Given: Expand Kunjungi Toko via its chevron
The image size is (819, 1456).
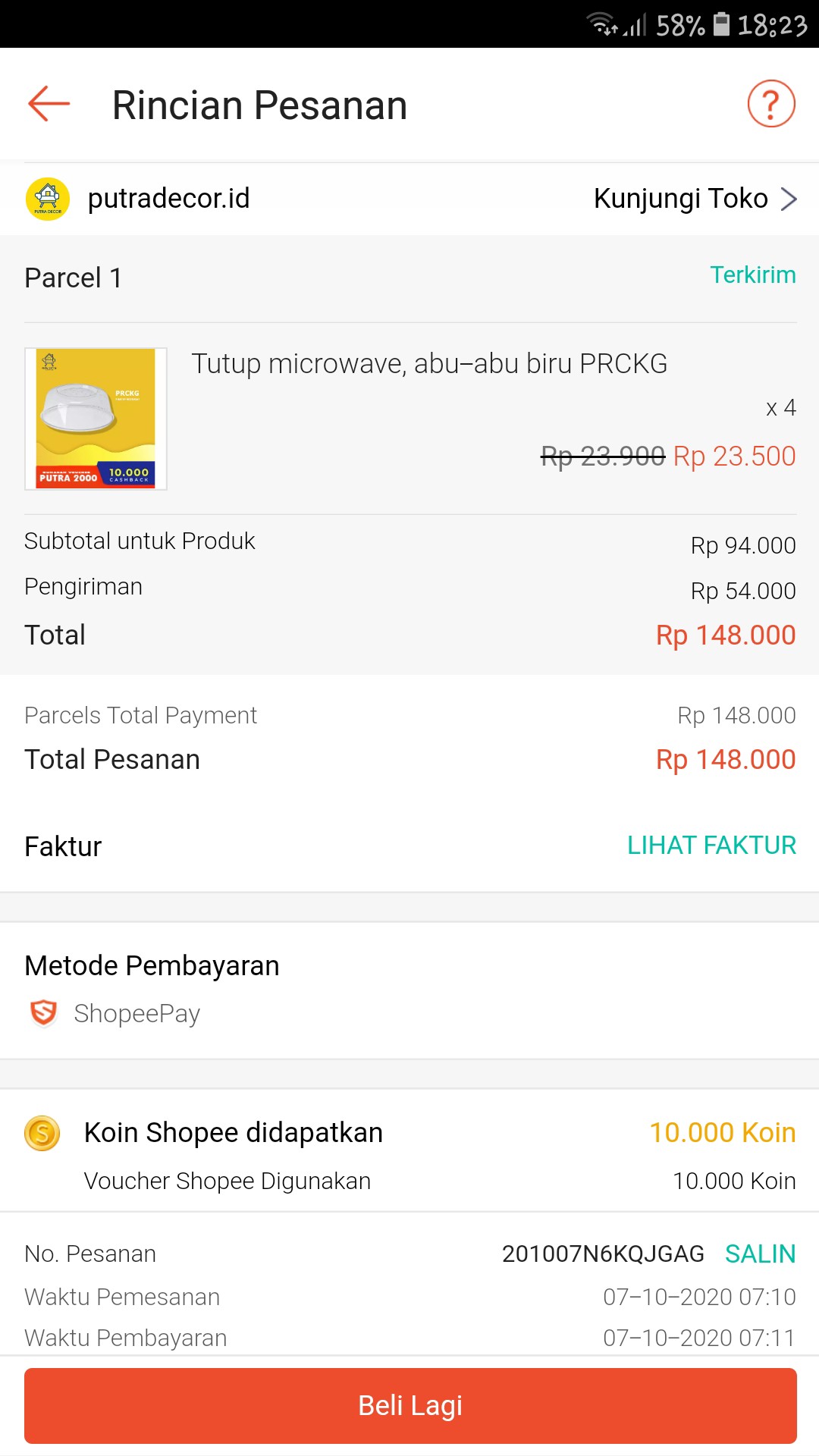Looking at the screenshot, I should click(x=790, y=198).
